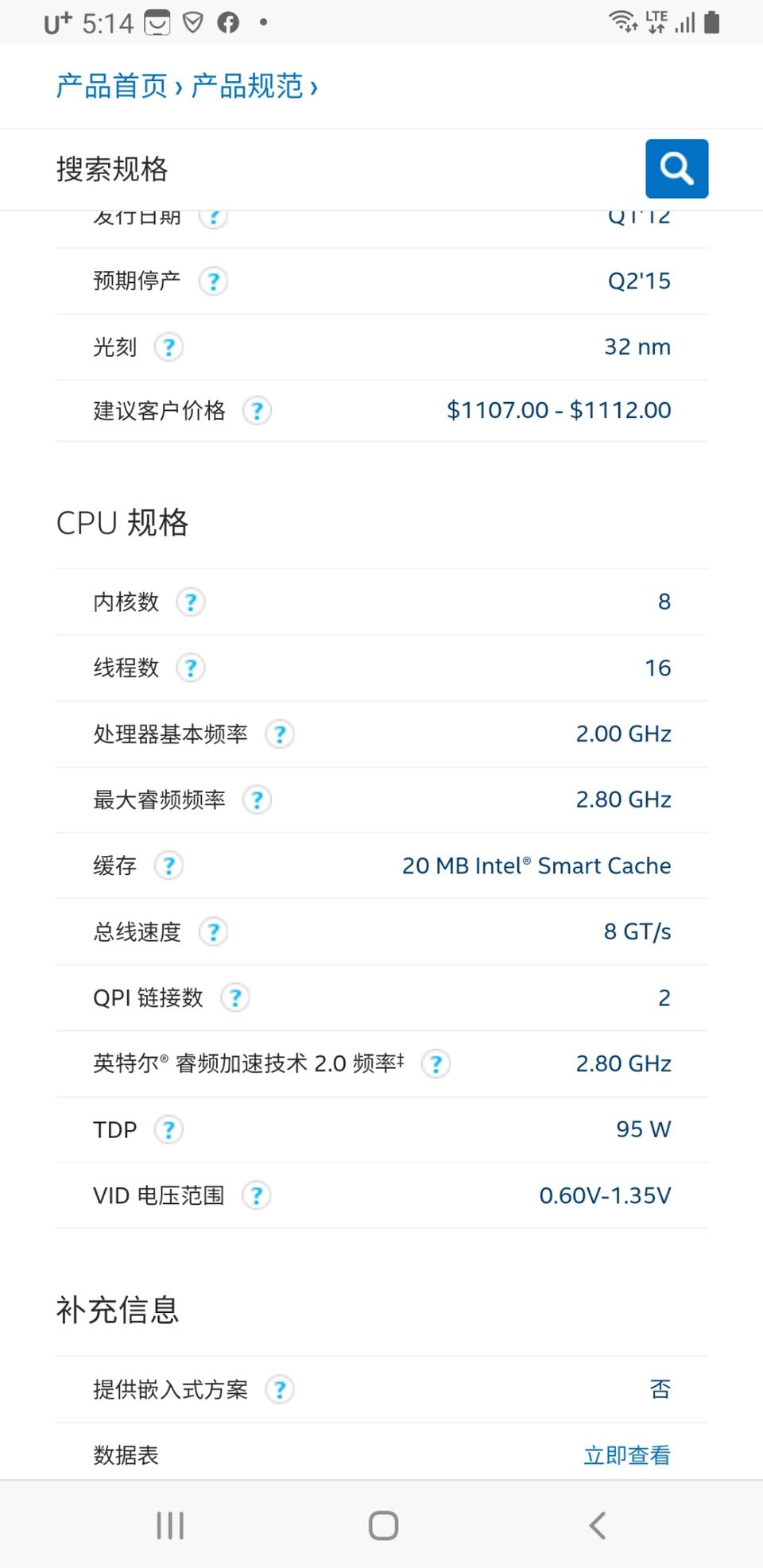The height and width of the screenshot is (1568, 763).
Task: View help for QPI 链接数
Action: 234,997
